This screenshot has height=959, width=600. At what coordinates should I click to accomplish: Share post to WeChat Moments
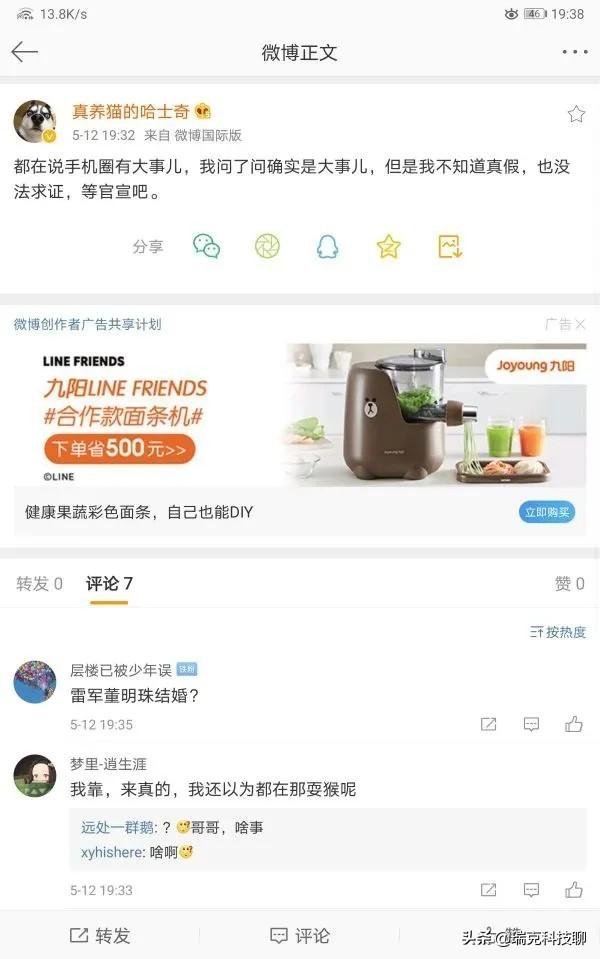tap(267, 246)
